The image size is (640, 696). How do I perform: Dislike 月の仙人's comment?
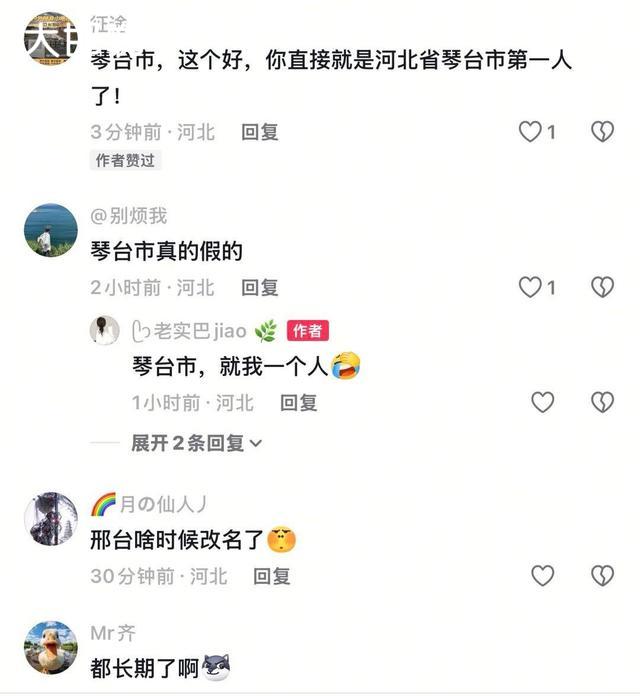[x=602, y=575]
